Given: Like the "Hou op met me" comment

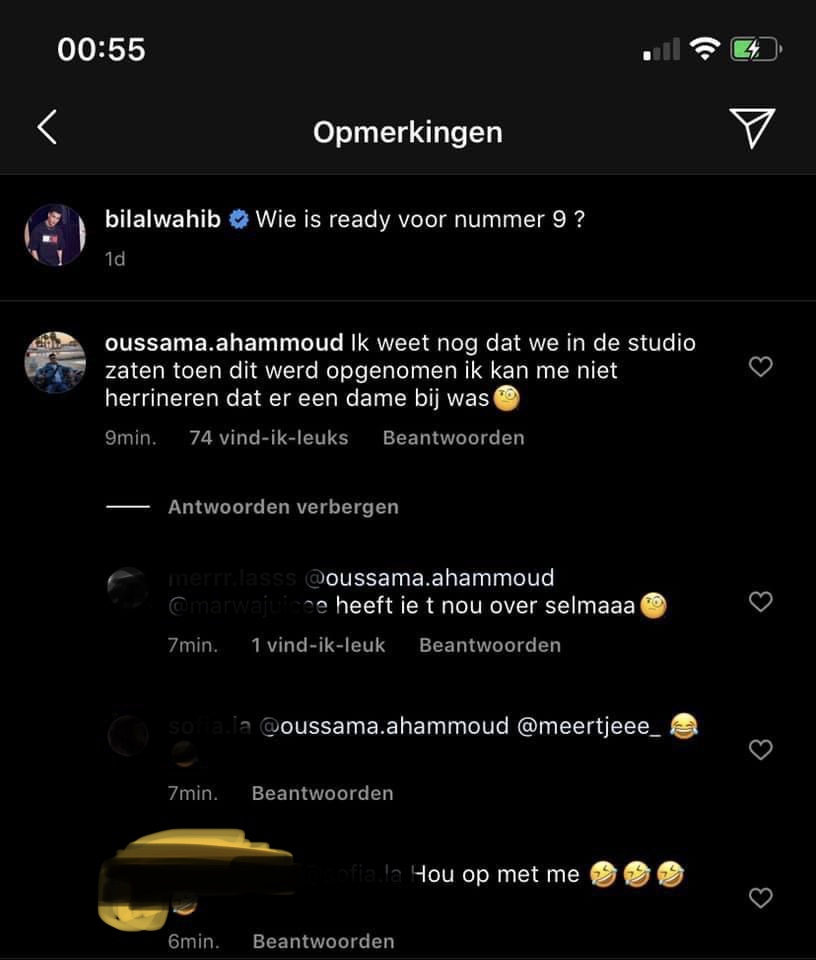Looking at the screenshot, I should point(761,897).
